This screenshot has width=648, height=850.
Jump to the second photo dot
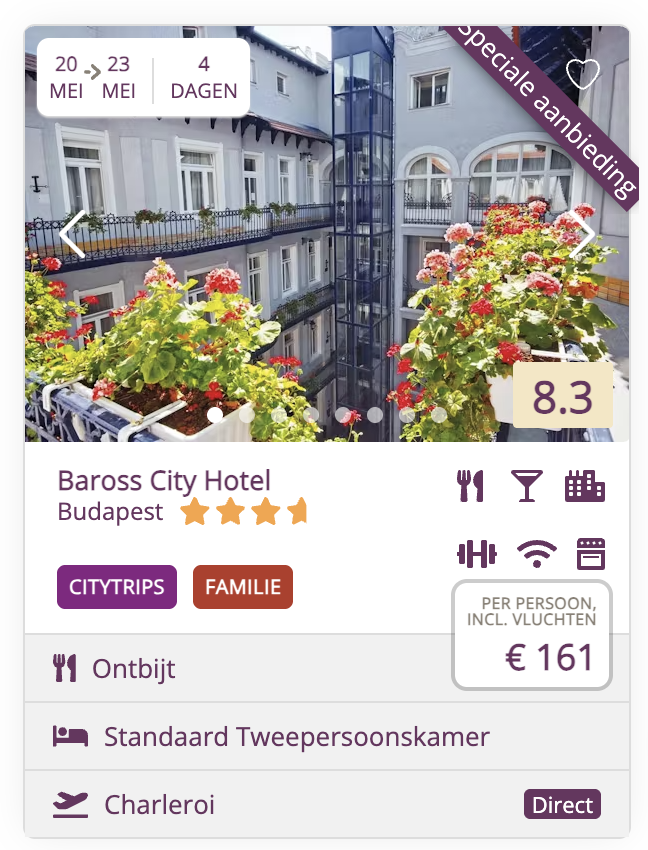tap(247, 414)
